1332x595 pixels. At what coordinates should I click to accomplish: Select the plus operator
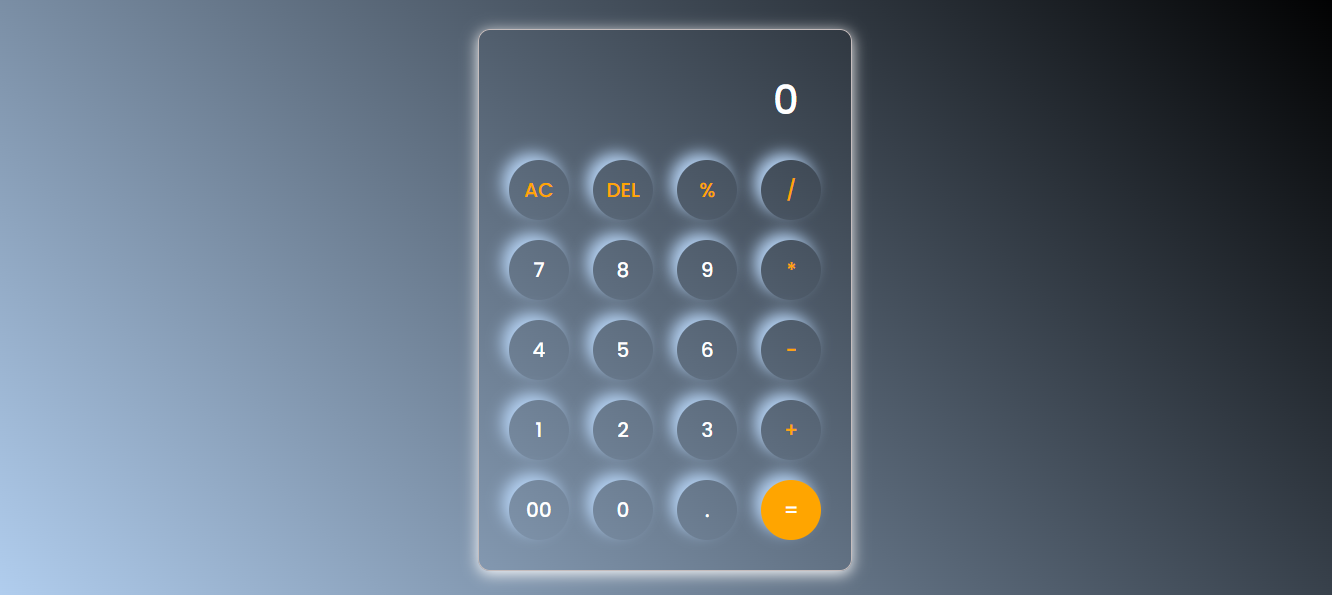(x=791, y=430)
